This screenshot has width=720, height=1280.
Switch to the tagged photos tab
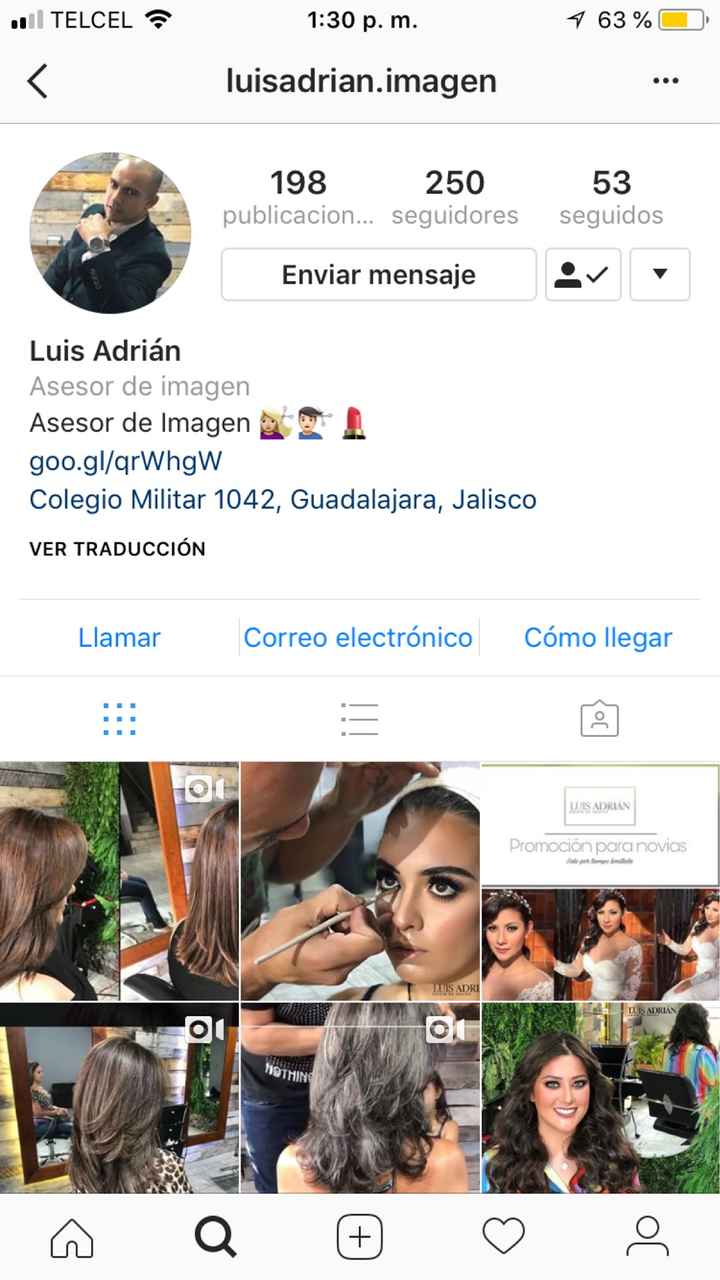coord(599,719)
